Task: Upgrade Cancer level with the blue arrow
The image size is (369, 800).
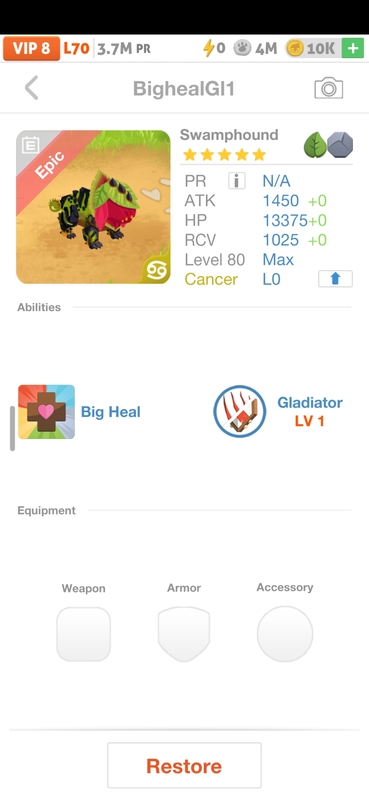Action: pyautogui.click(x=335, y=279)
